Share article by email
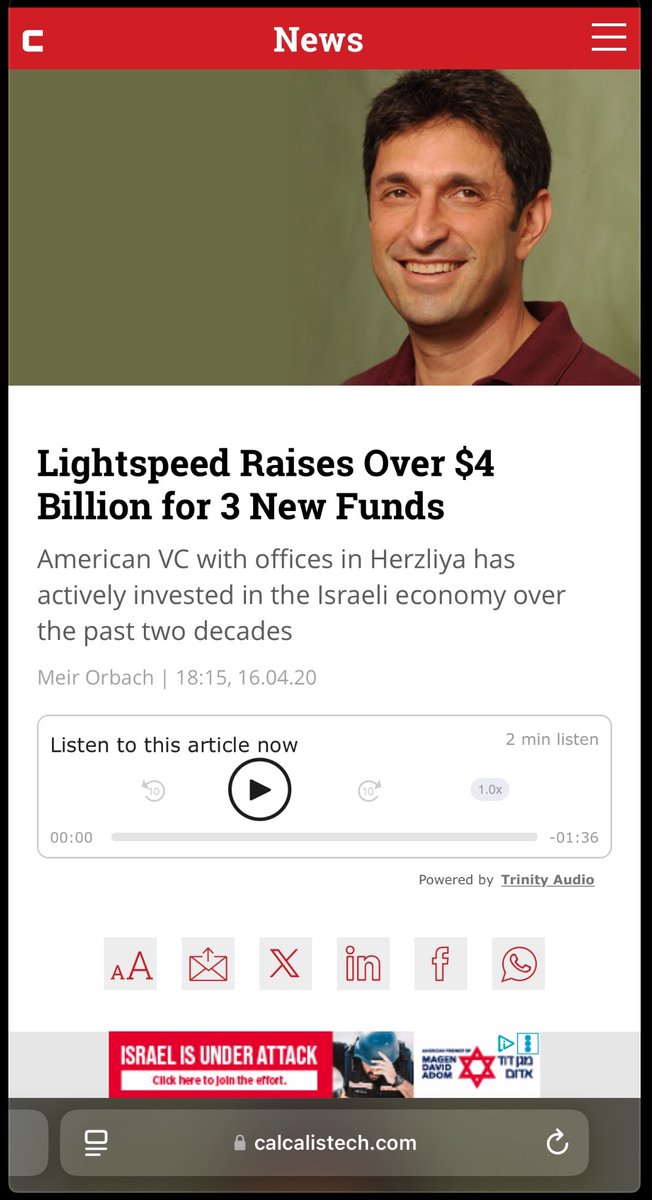The image size is (652, 1200). coord(208,964)
